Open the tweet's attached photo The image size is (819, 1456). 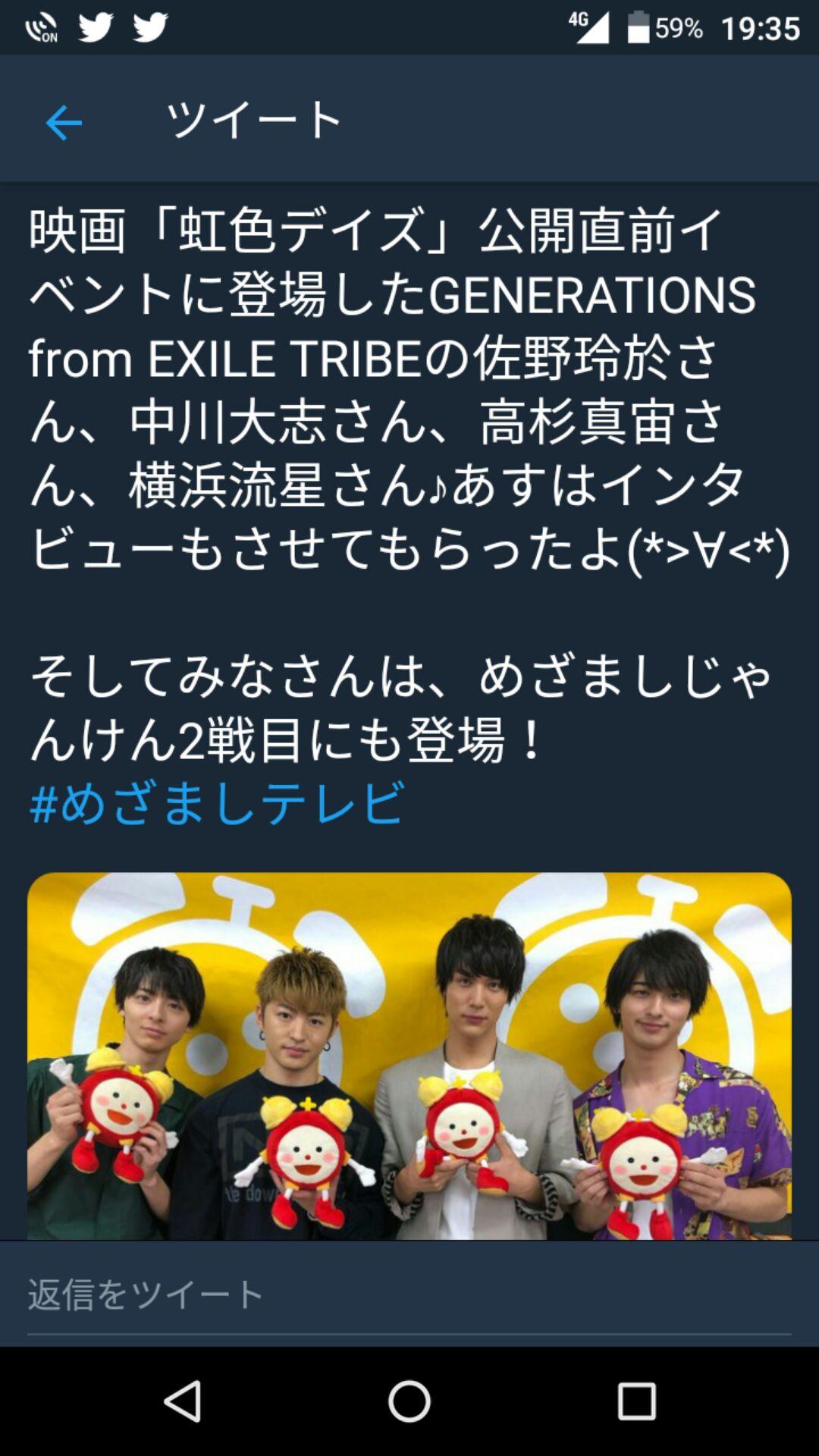409,1056
